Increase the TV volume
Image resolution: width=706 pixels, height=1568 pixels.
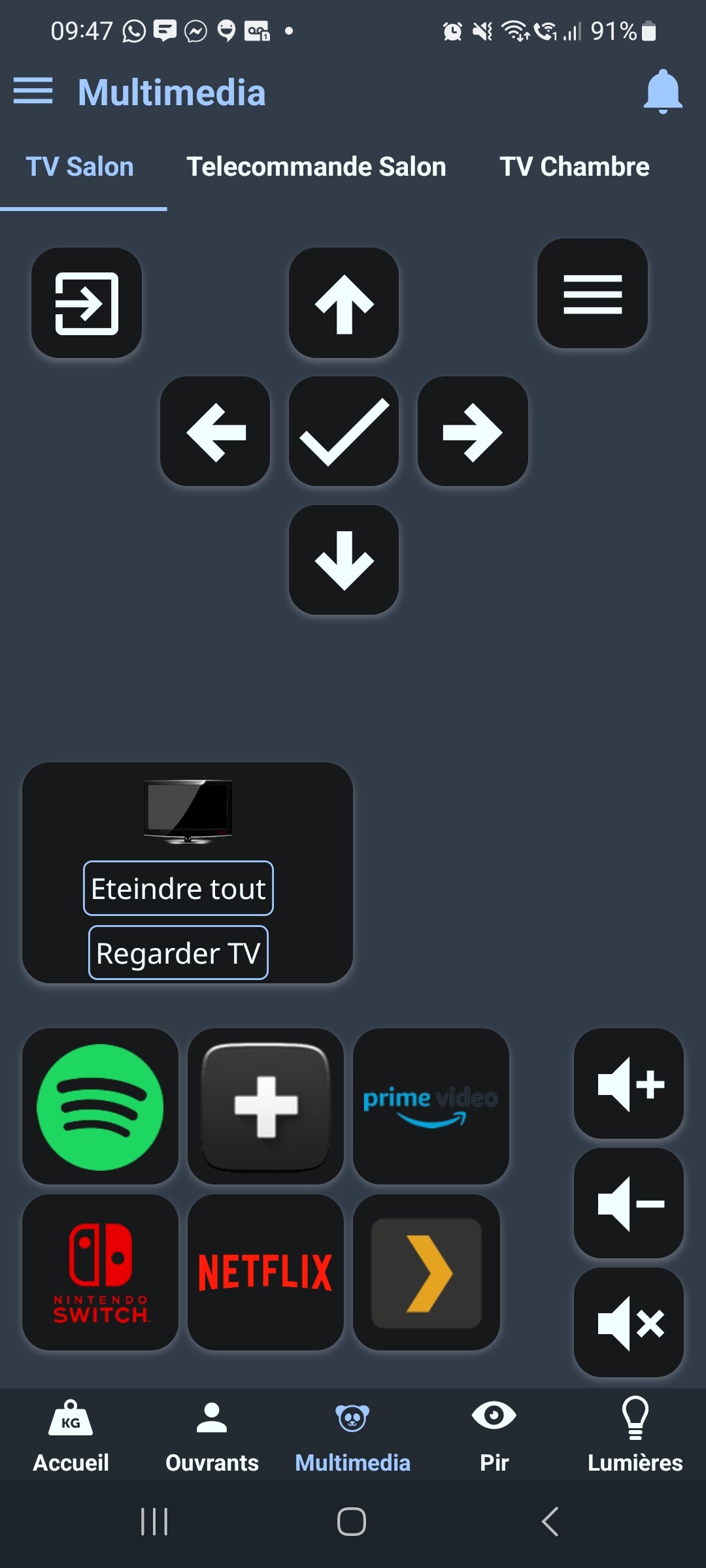[629, 1084]
